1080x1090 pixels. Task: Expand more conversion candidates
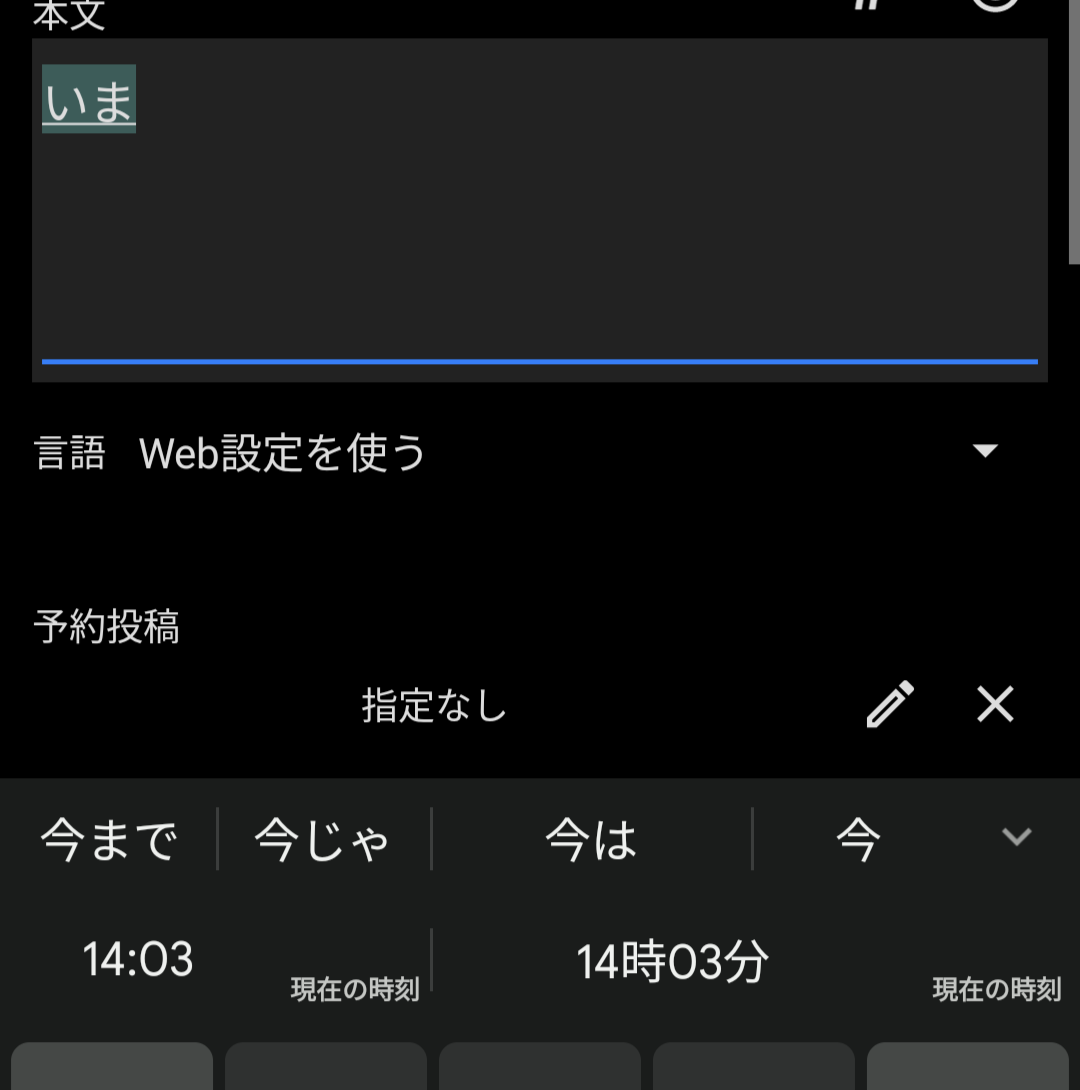pos(1016,837)
